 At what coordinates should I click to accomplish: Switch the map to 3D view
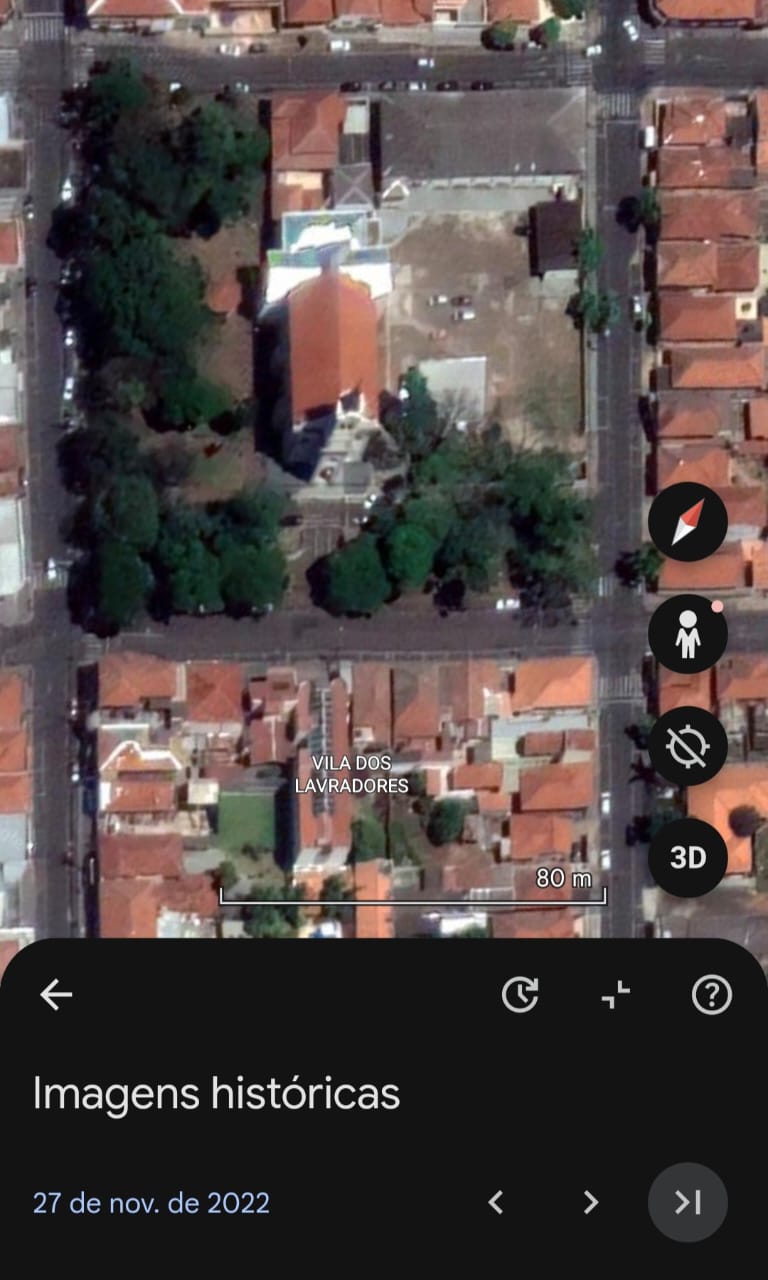point(687,858)
